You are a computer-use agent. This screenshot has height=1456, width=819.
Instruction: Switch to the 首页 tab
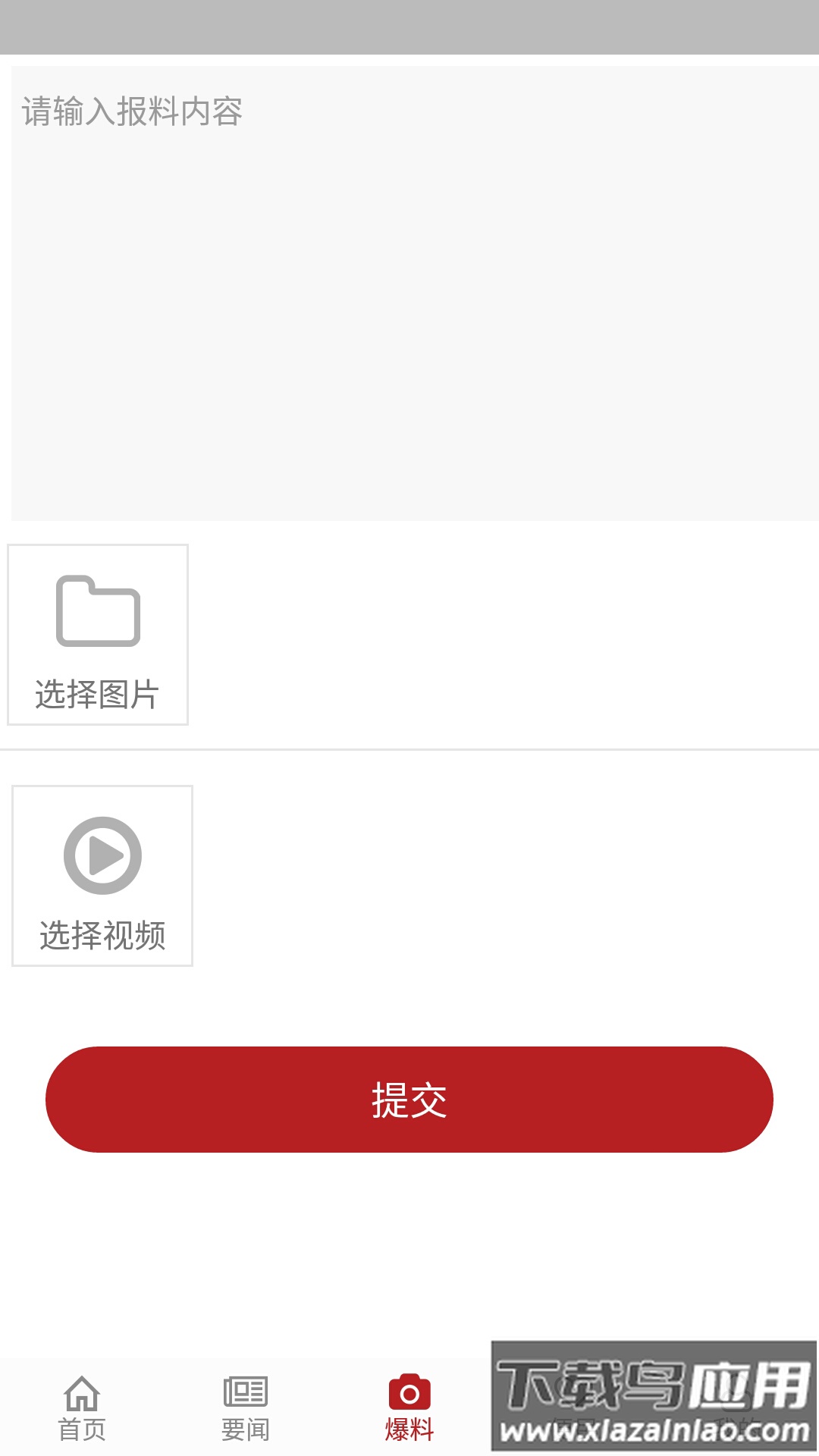click(83, 1410)
